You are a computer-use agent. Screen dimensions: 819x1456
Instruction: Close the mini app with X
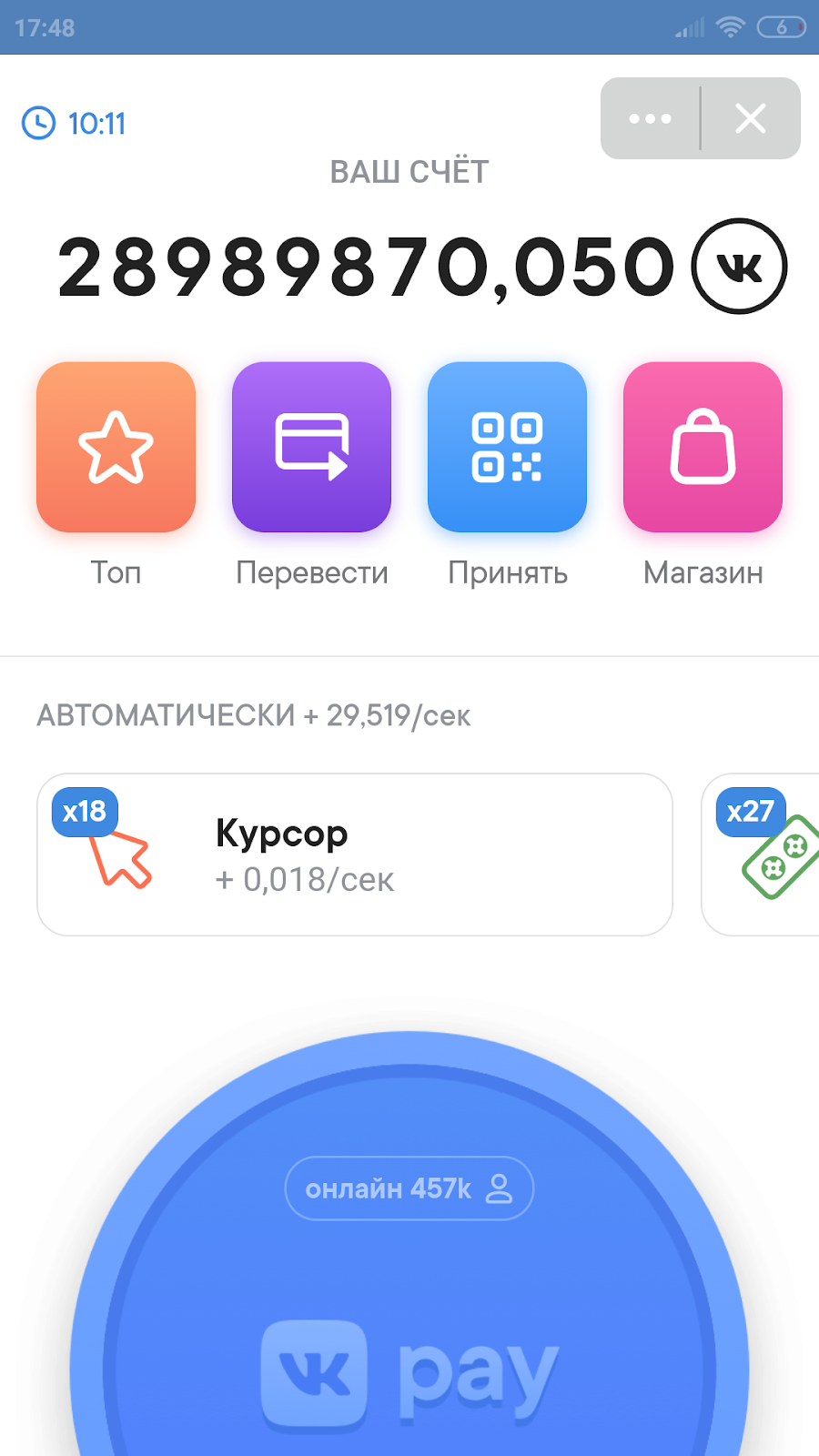751,118
